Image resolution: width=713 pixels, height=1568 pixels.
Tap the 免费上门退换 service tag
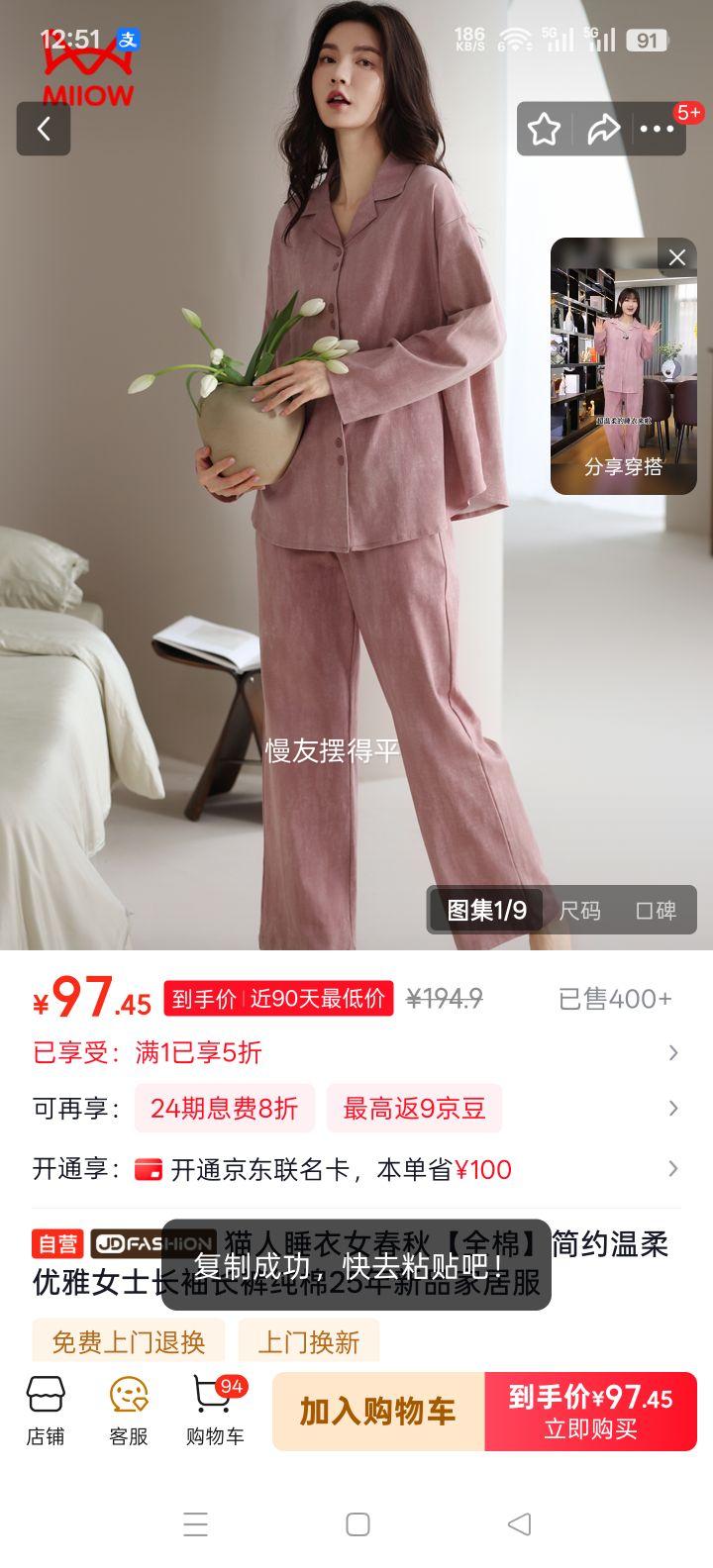coord(129,1341)
